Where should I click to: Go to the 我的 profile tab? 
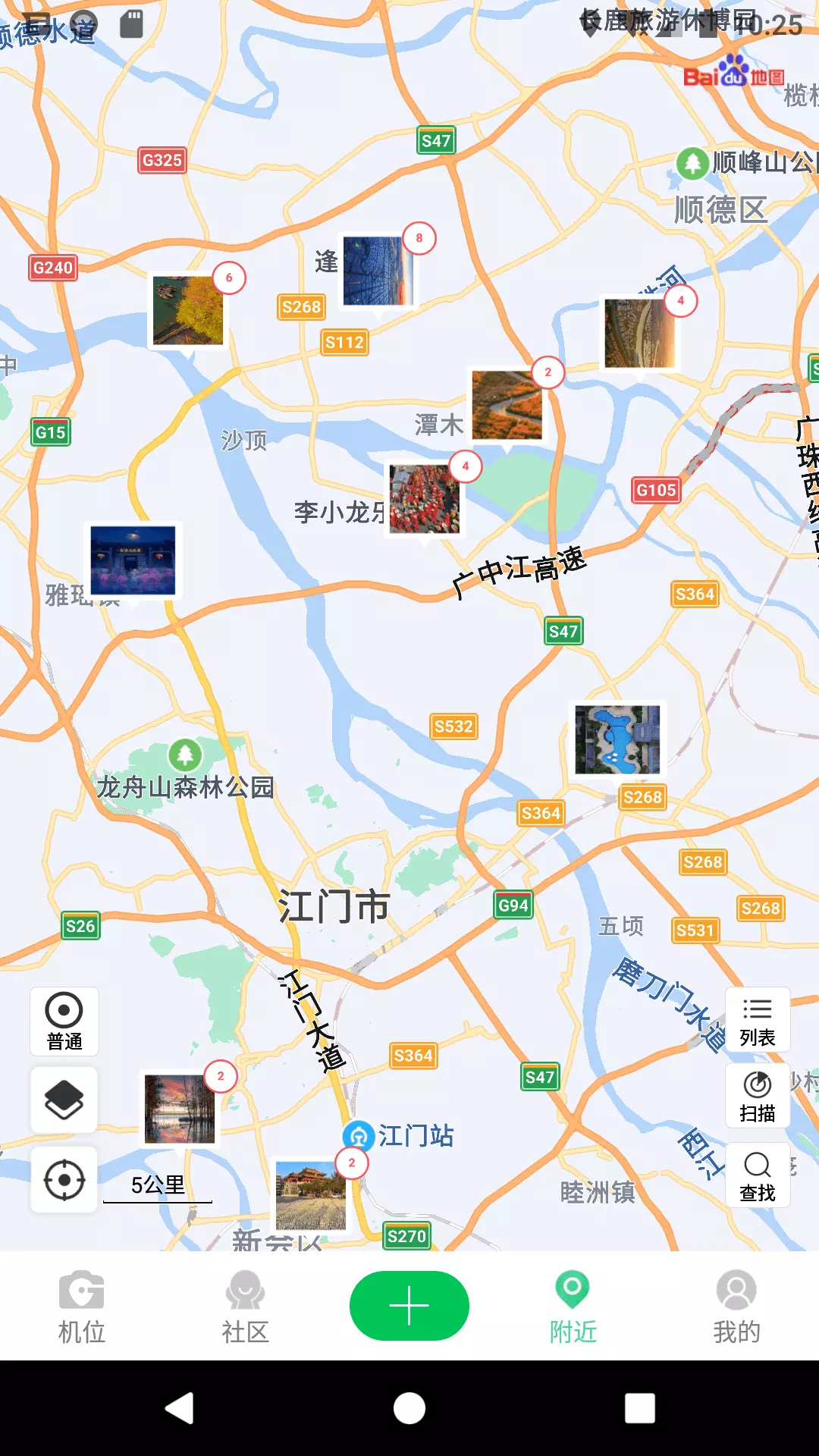click(736, 1306)
